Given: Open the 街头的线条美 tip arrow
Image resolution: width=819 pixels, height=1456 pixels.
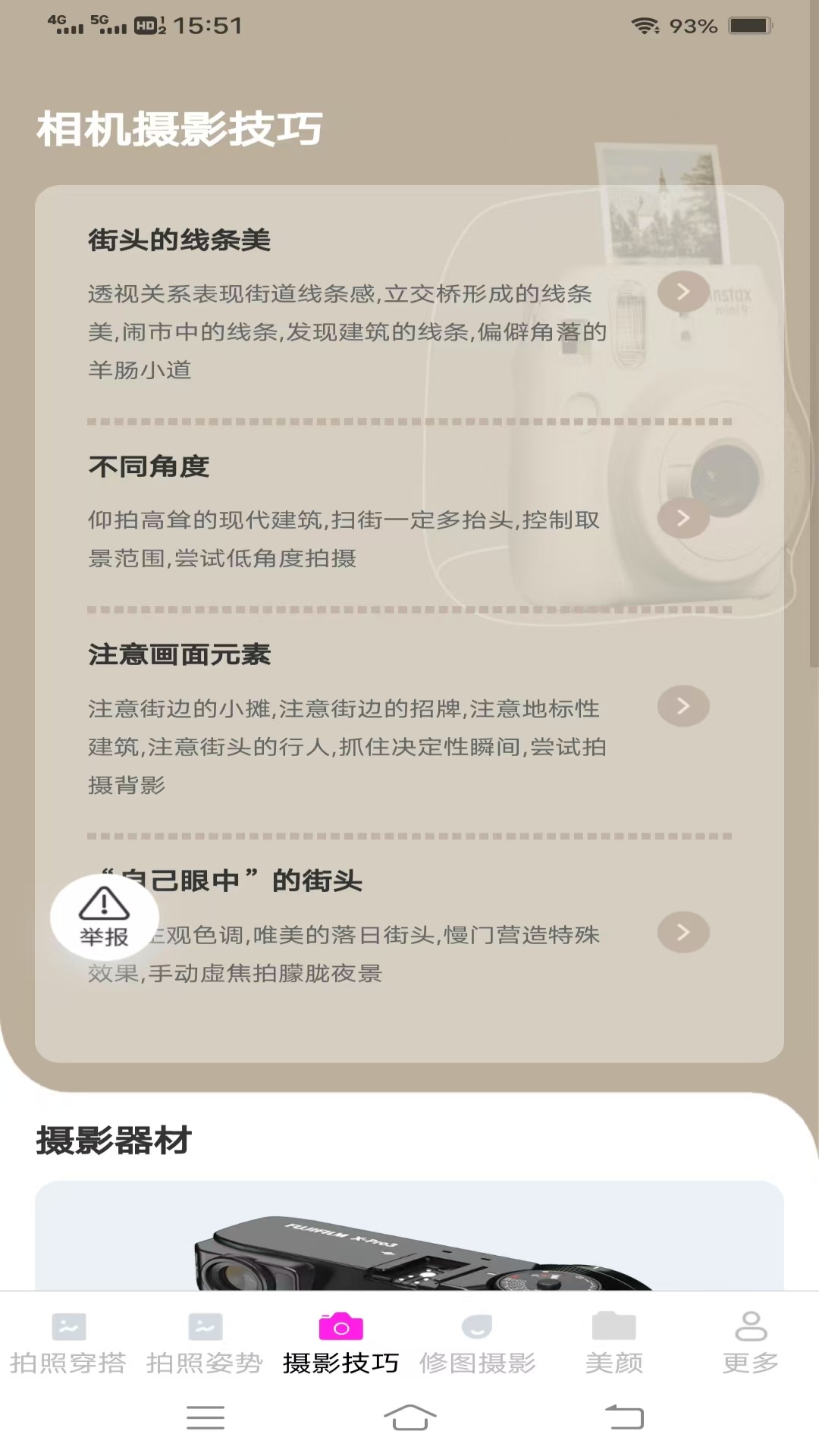Looking at the screenshot, I should (x=682, y=291).
